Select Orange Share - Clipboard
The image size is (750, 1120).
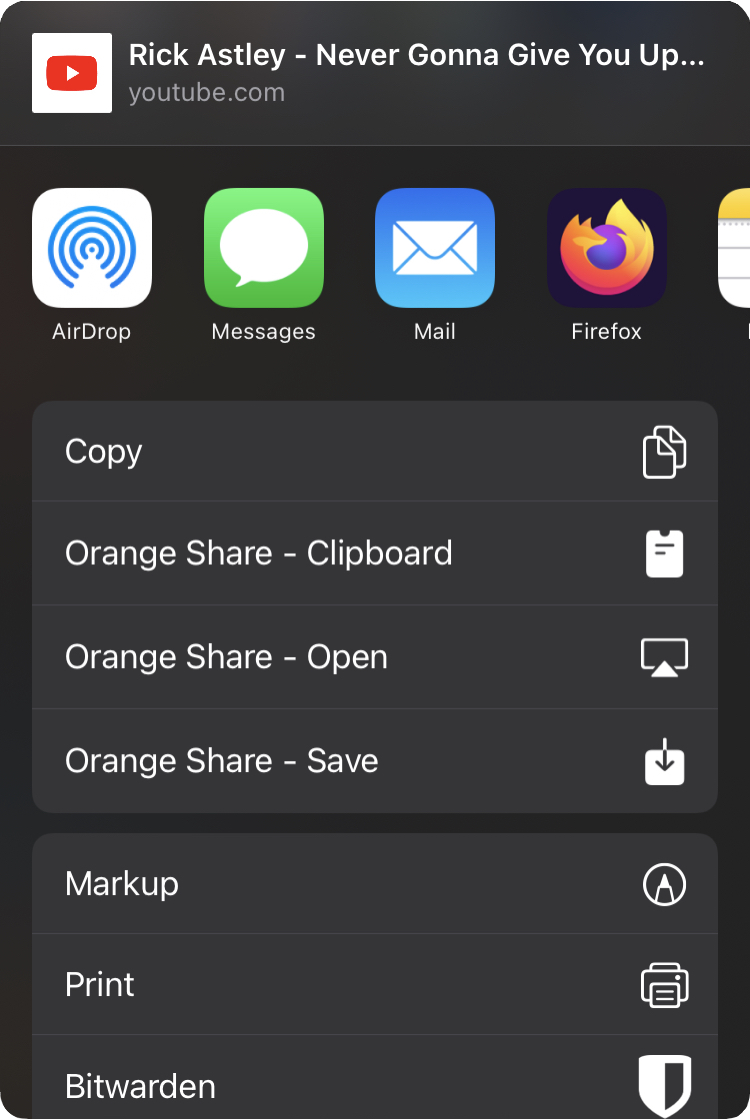coord(375,554)
